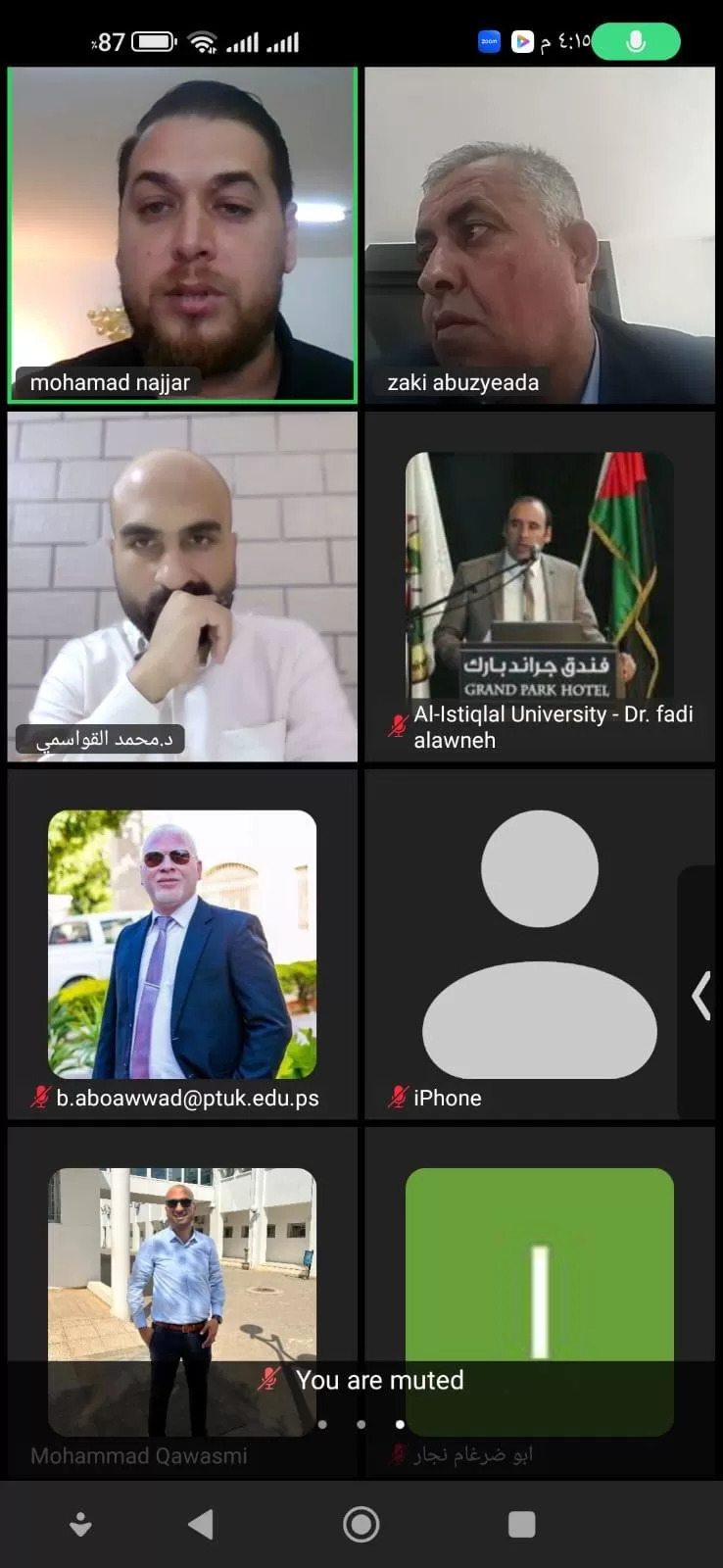Viewport: 723px width, 1568px height.
Task: Select zaki abuzyeada's video tile
Action: pyautogui.click(x=540, y=235)
